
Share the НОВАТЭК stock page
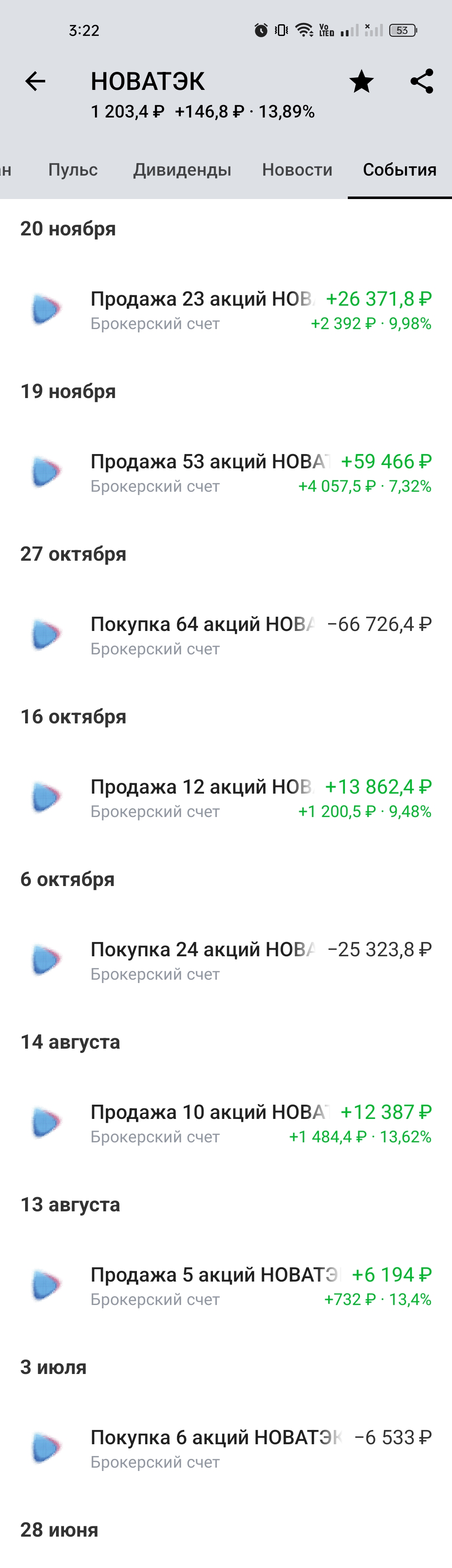(421, 81)
